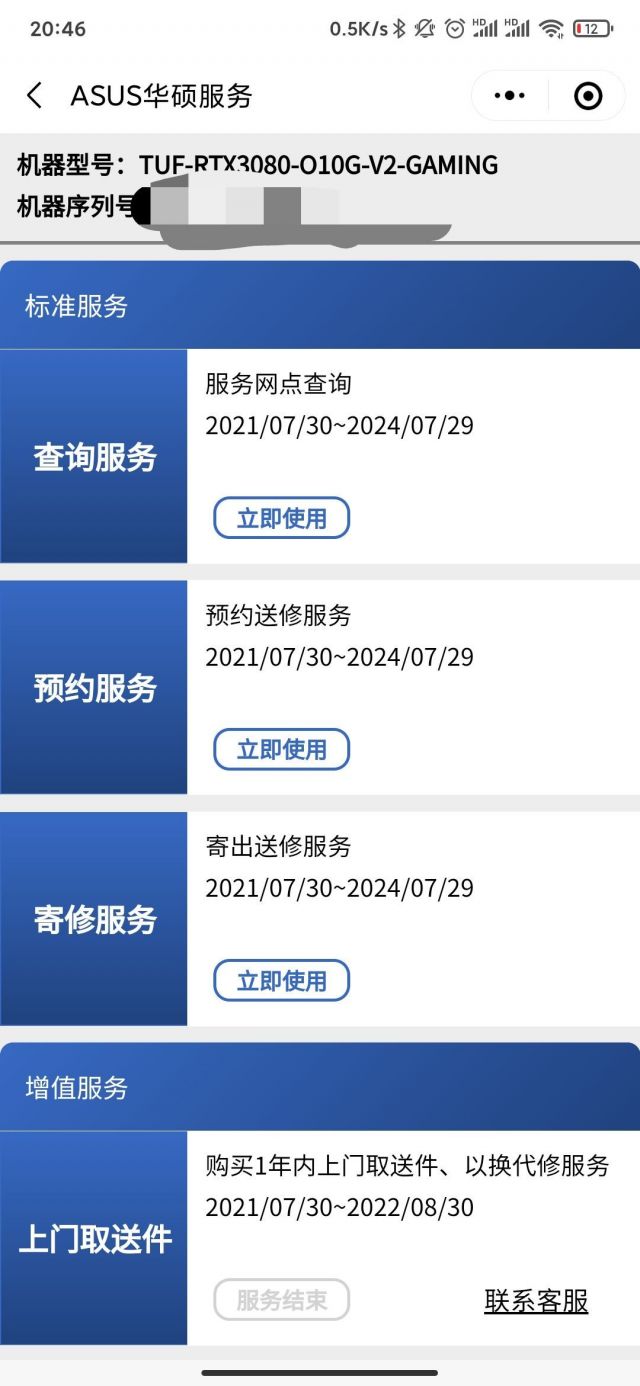Open the mini program more options menu
Viewport: 640px width, 1386px height.
[510, 96]
